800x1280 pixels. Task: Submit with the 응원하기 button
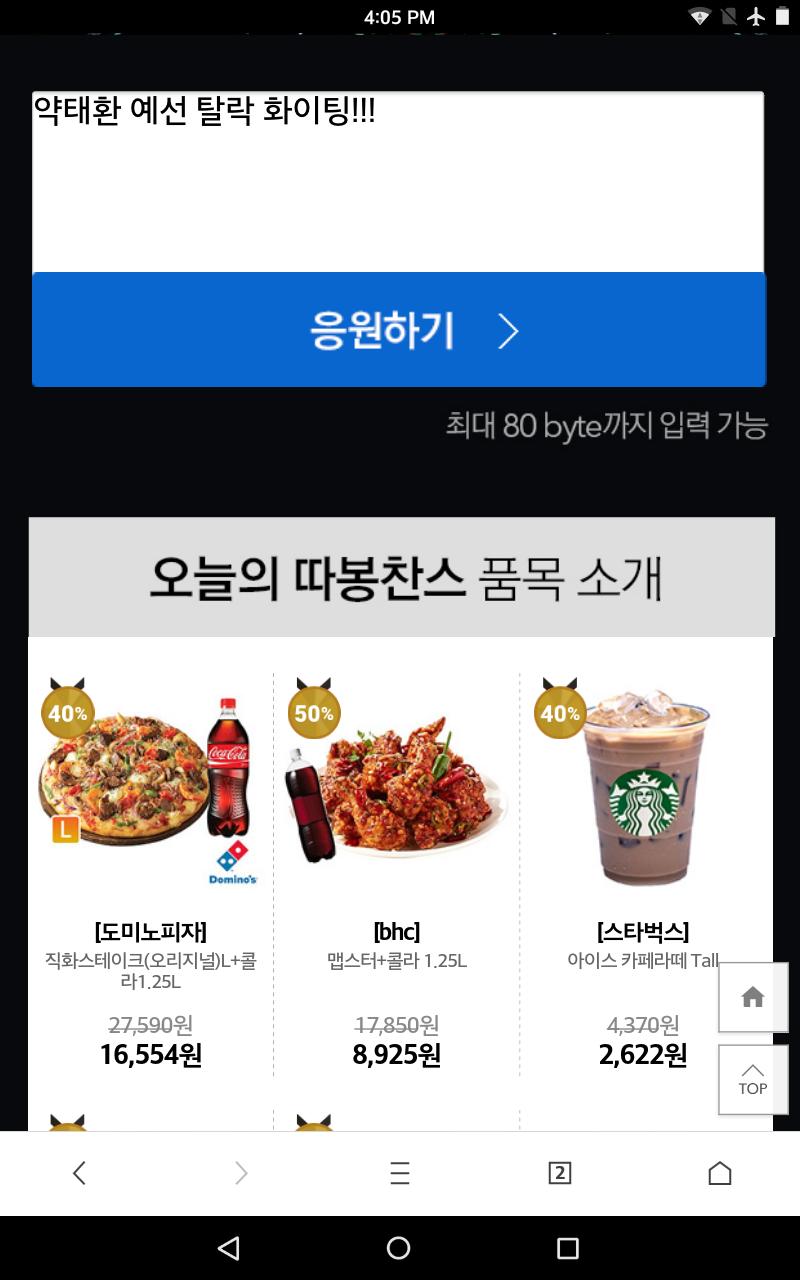point(398,330)
